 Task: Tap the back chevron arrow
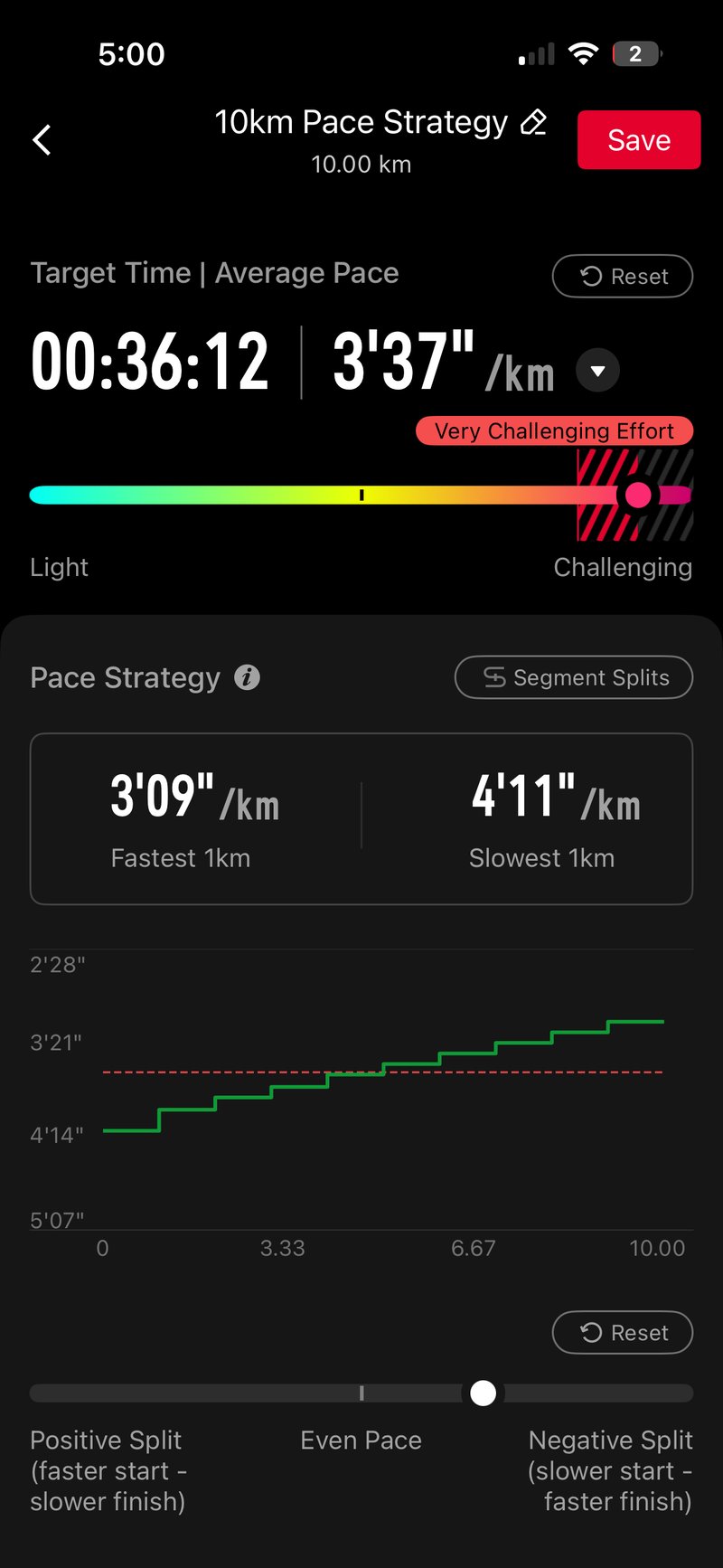click(x=42, y=139)
